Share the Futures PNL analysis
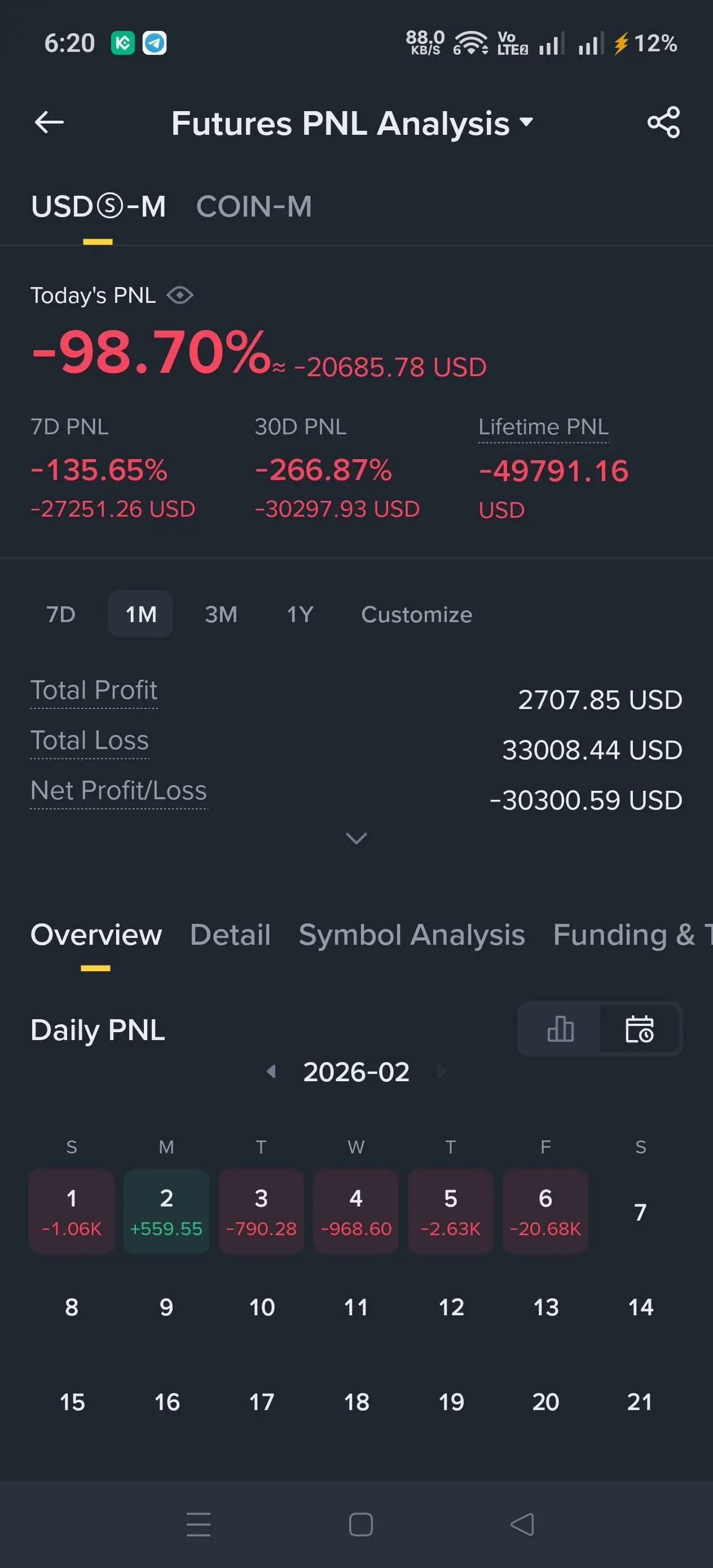Viewport: 713px width, 1568px height. [x=663, y=122]
